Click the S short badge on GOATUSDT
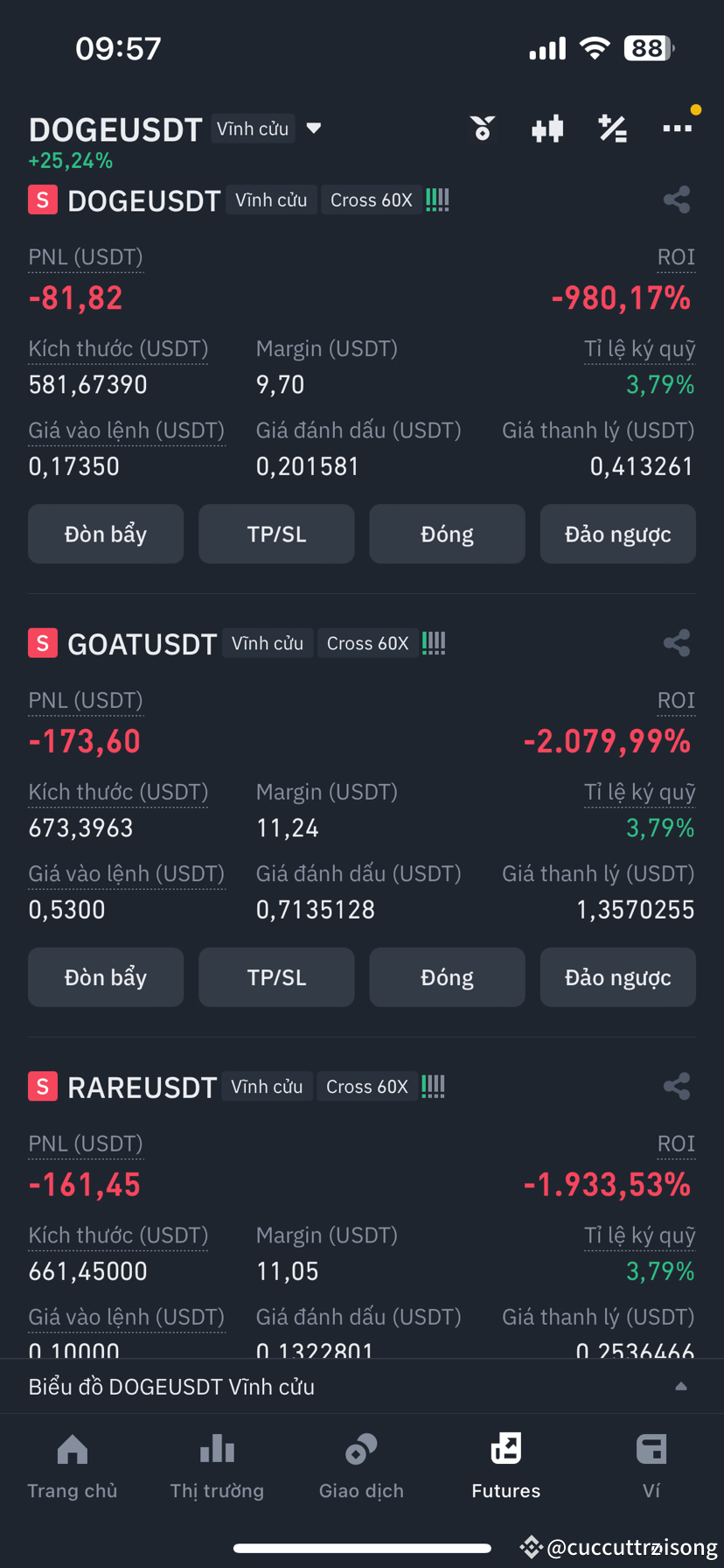724x1568 pixels. pos(42,642)
